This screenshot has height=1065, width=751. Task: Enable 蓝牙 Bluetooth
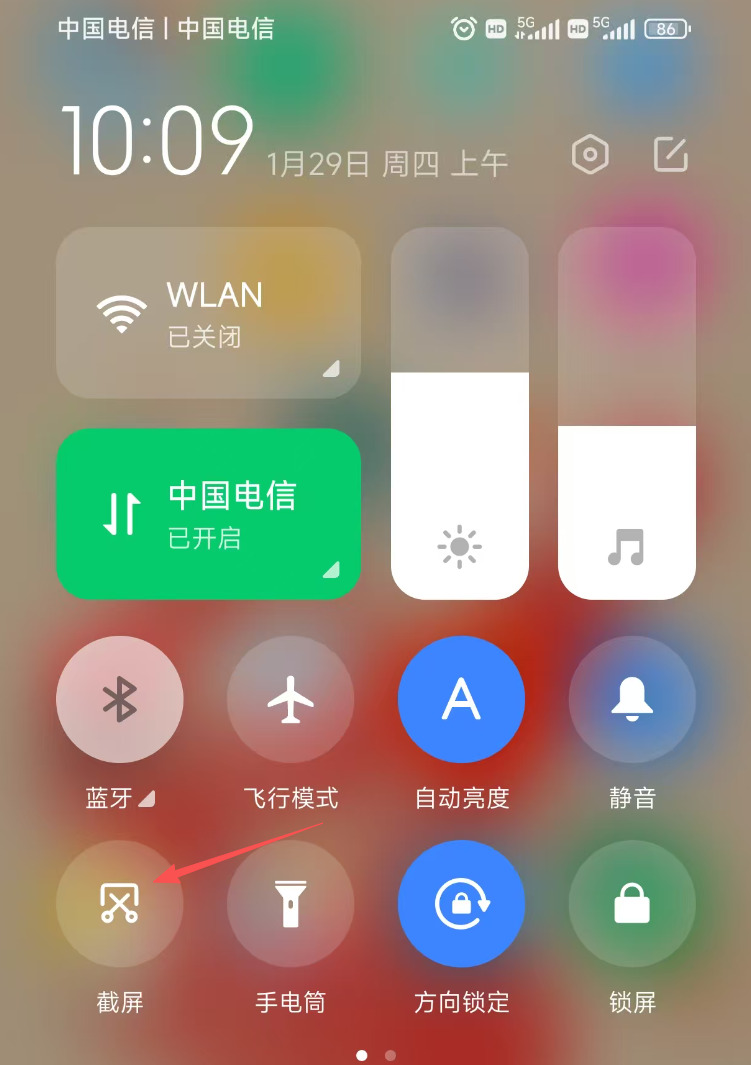click(x=120, y=699)
